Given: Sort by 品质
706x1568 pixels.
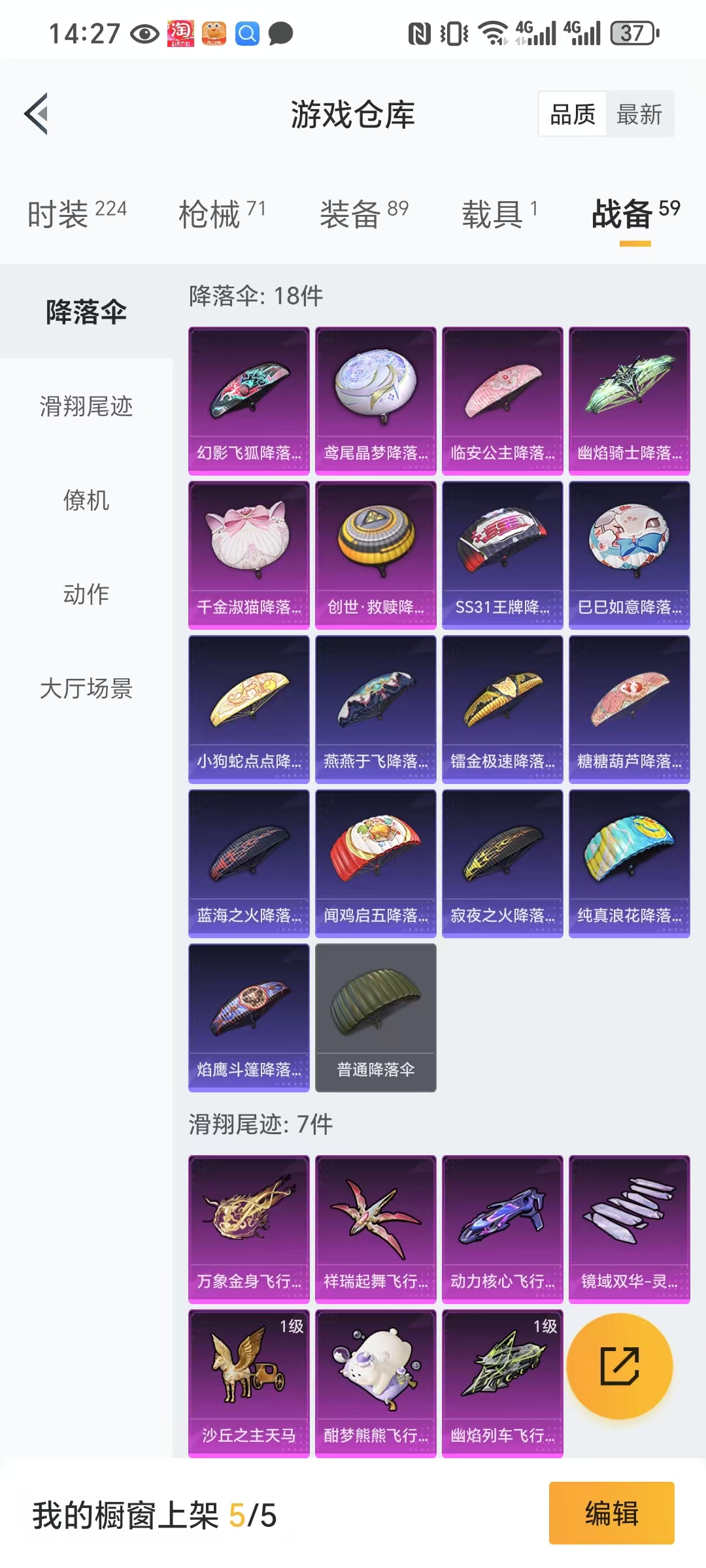Looking at the screenshot, I should [x=573, y=114].
